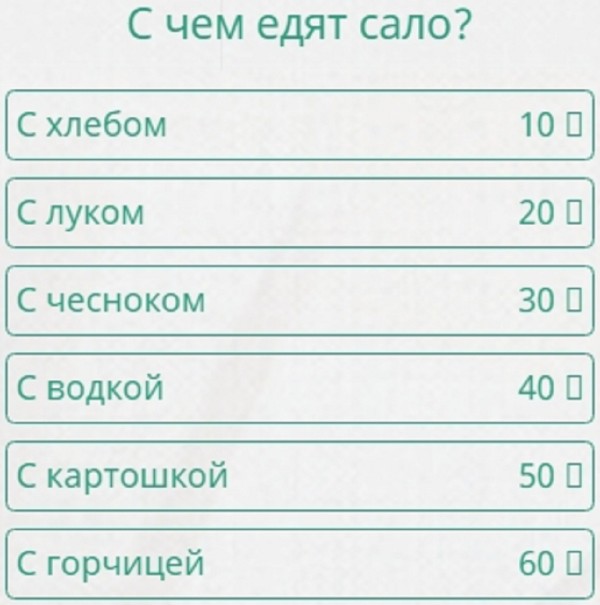Open the 'С горчицей' answer

(x=300, y=564)
